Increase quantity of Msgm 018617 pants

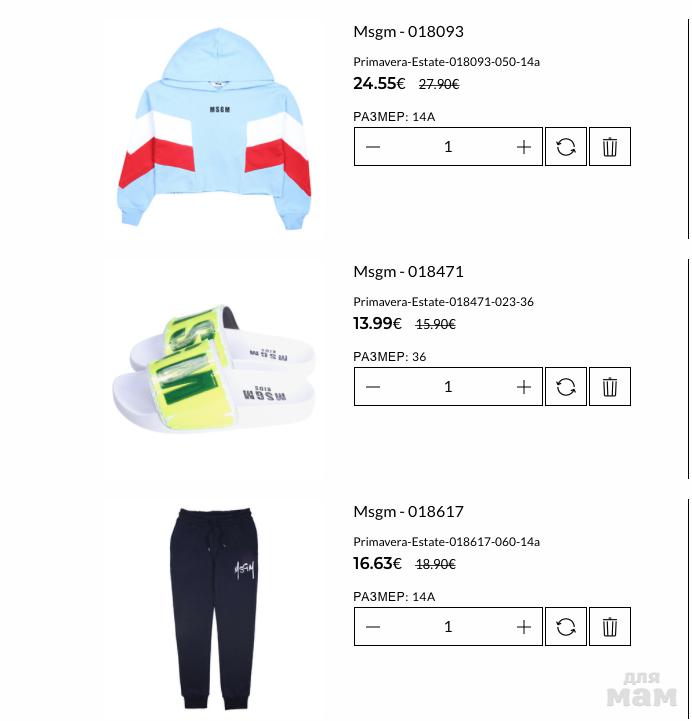pos(523,627)
